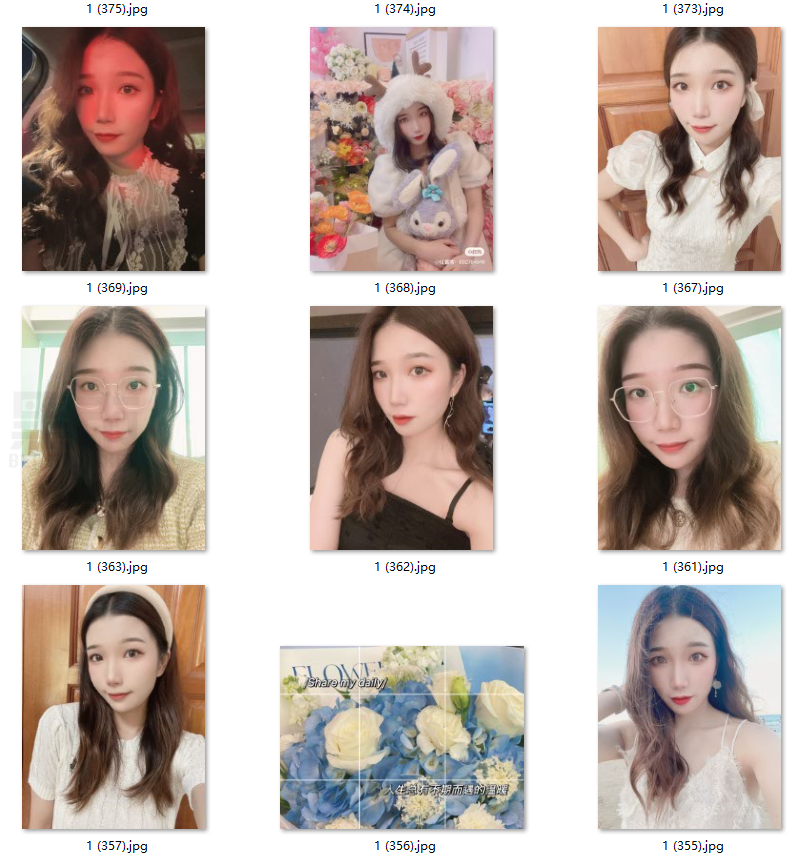This screenshot has width=806, height=857.
Task: Open photo 1 (357).jpg
Action: pos(113,707)
